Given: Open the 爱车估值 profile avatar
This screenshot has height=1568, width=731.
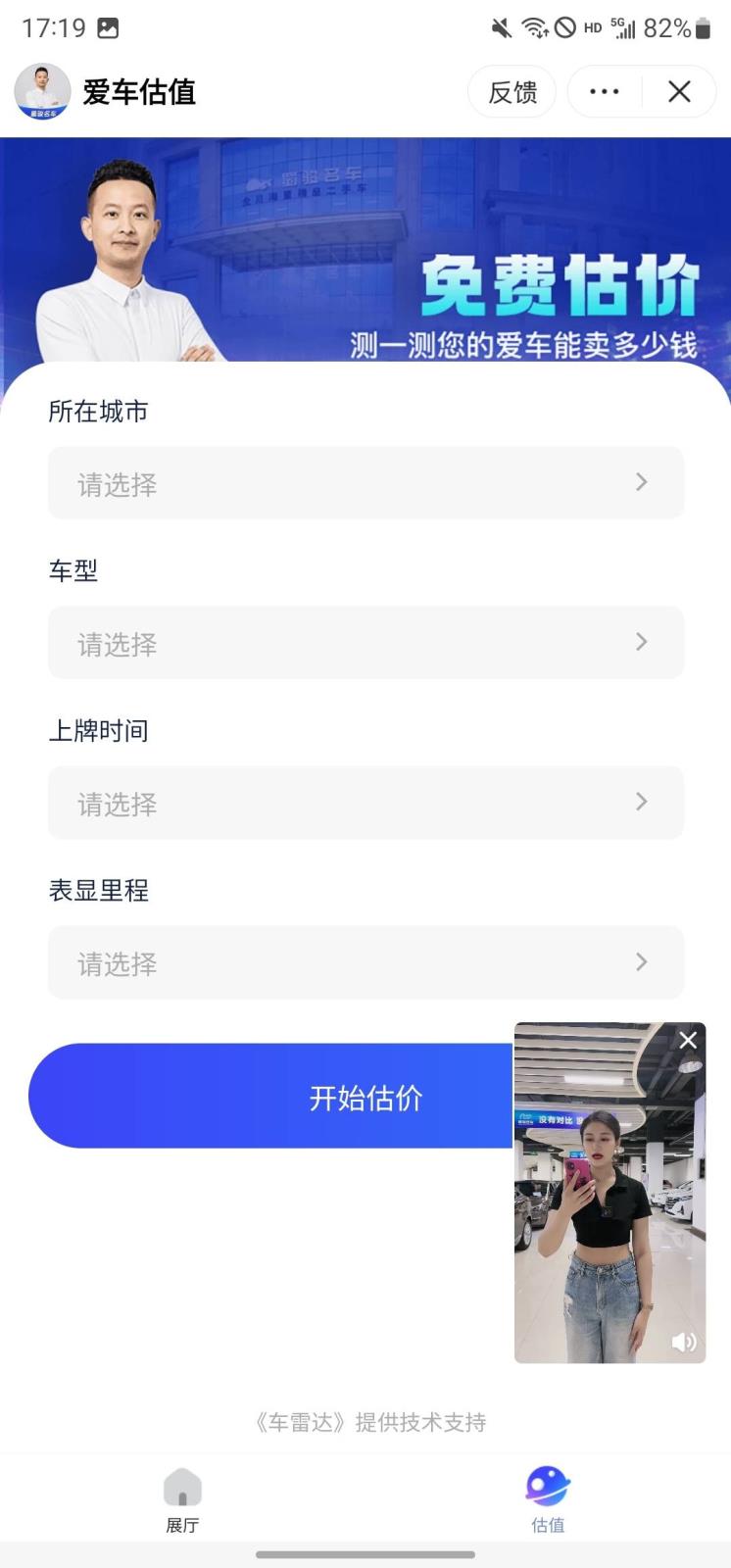Looking at the screenshot, I should (x=42, y=92).
